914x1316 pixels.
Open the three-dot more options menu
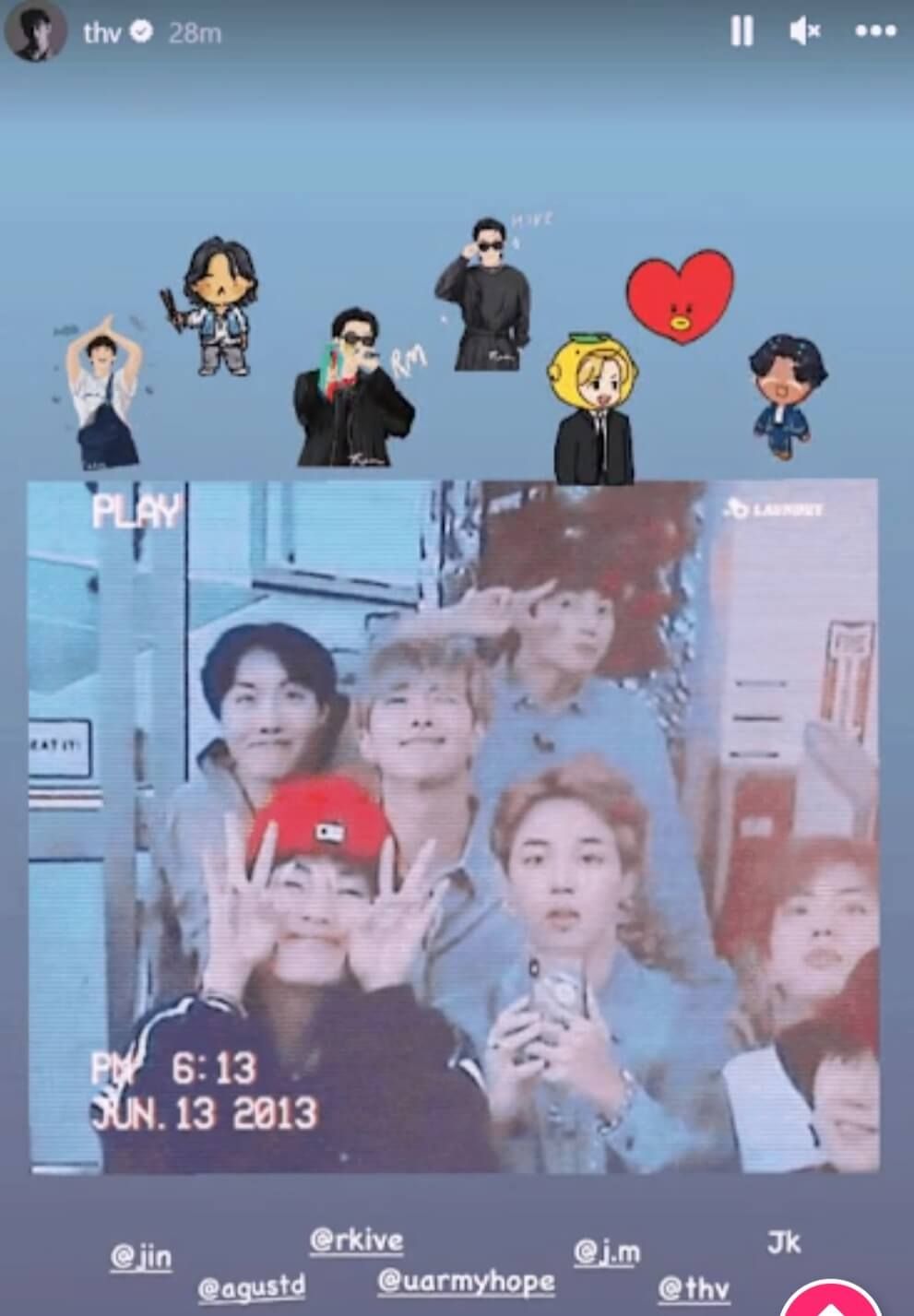[874, 32]
